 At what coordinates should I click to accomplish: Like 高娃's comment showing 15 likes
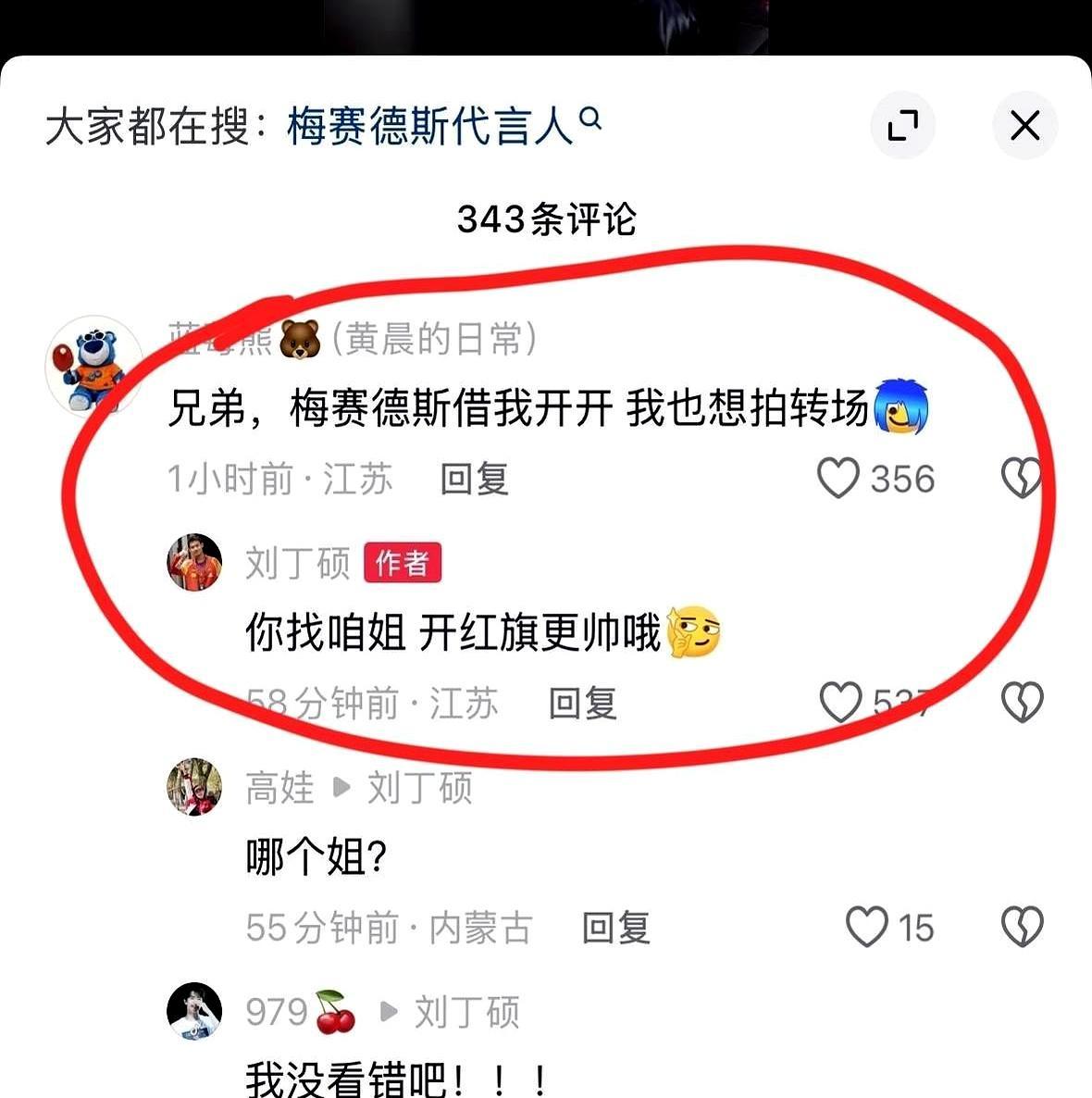point(868,927)
